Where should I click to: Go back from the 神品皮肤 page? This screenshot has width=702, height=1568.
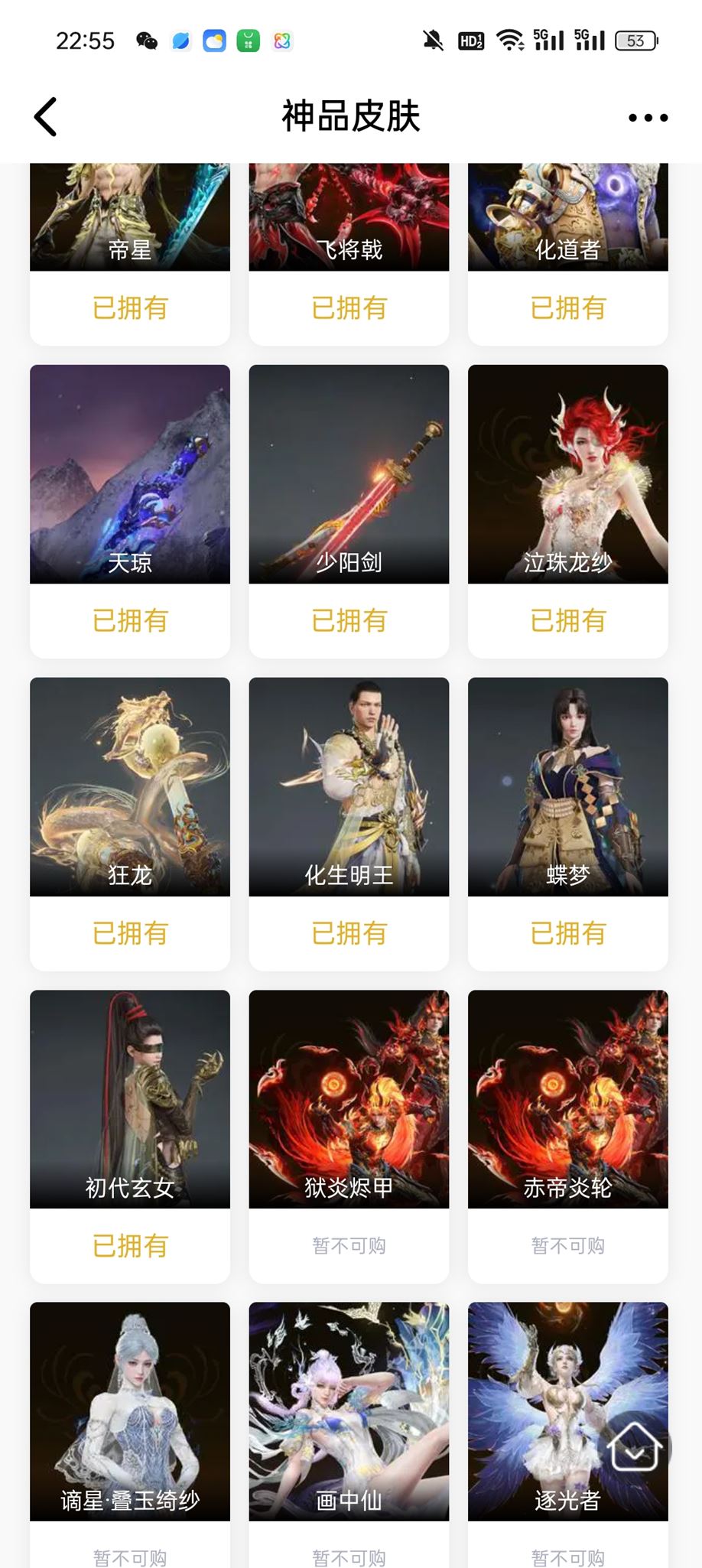pos(46,117)
